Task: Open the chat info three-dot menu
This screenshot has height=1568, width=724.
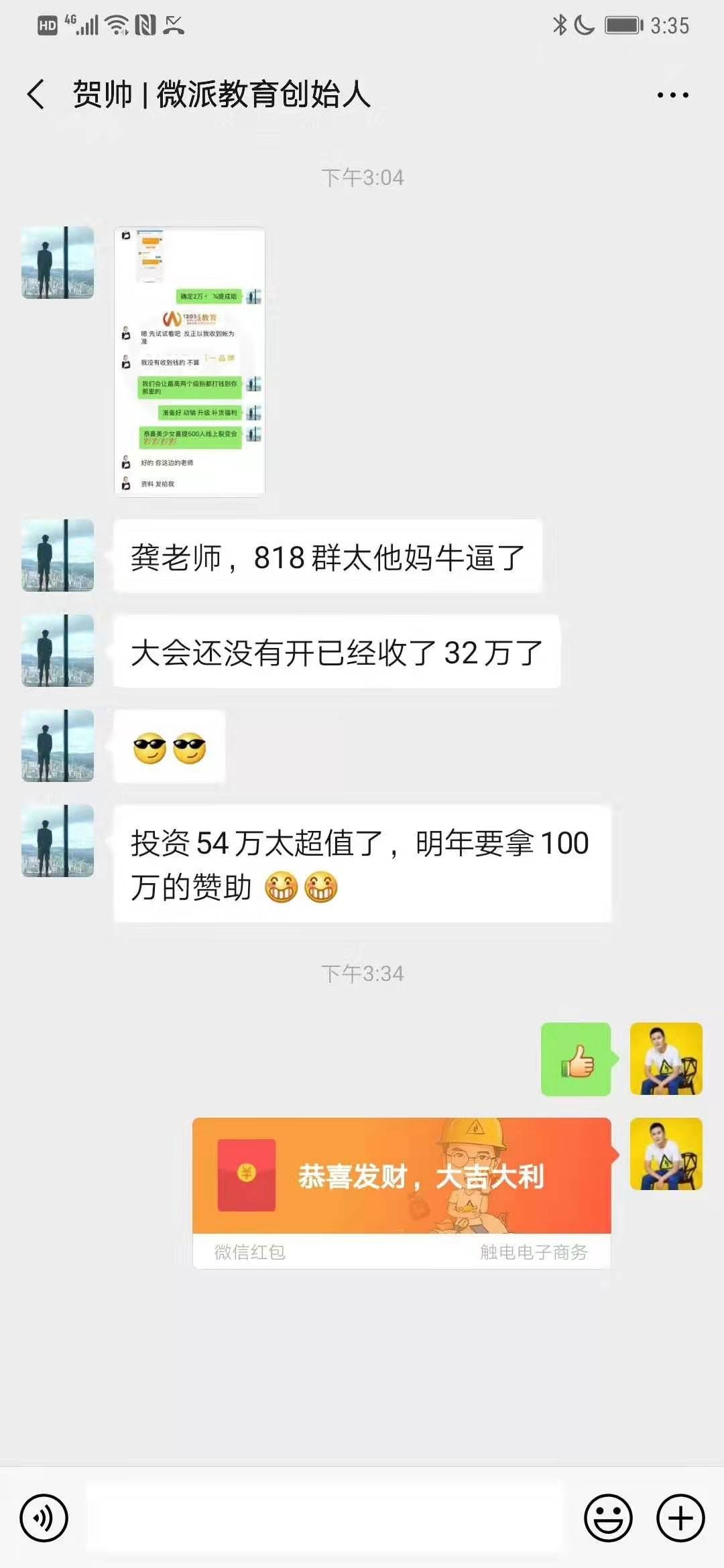Action: 672,95
